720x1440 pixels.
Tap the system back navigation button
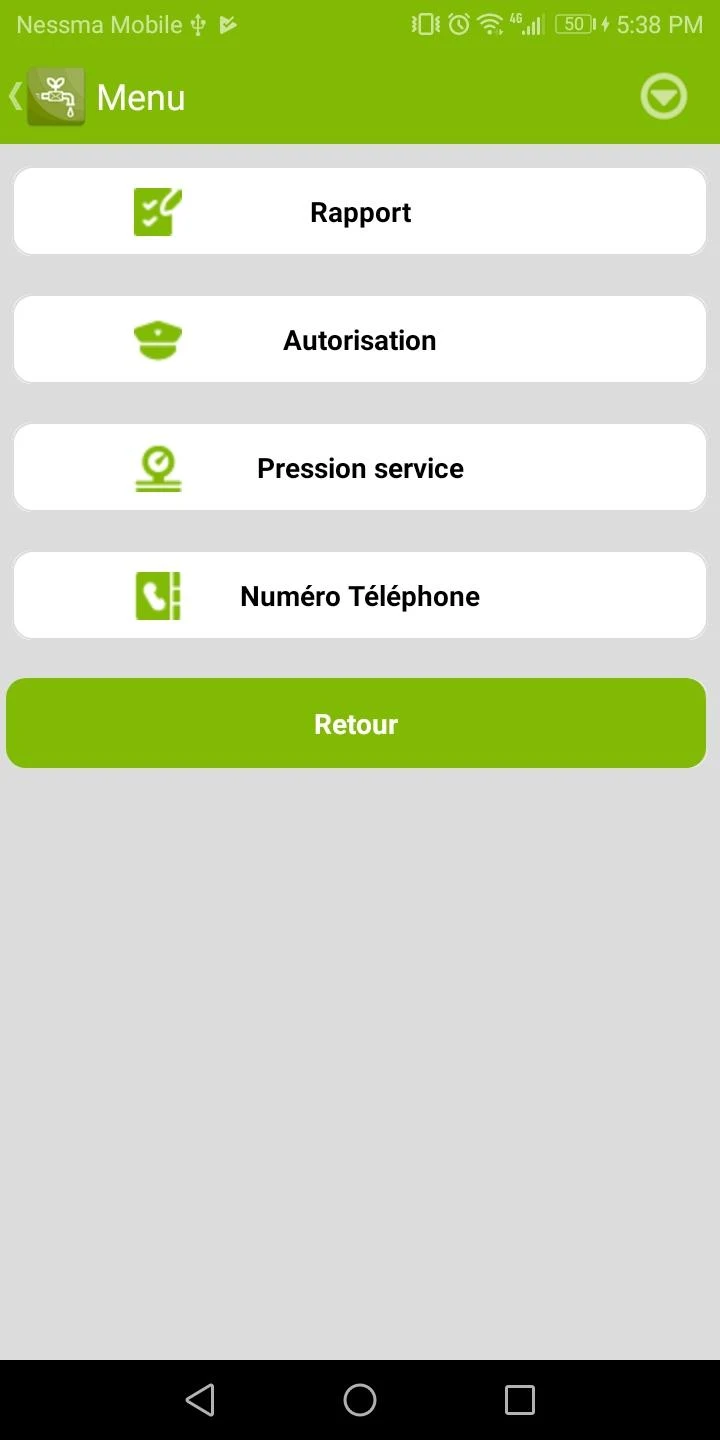pos(200,1399)
